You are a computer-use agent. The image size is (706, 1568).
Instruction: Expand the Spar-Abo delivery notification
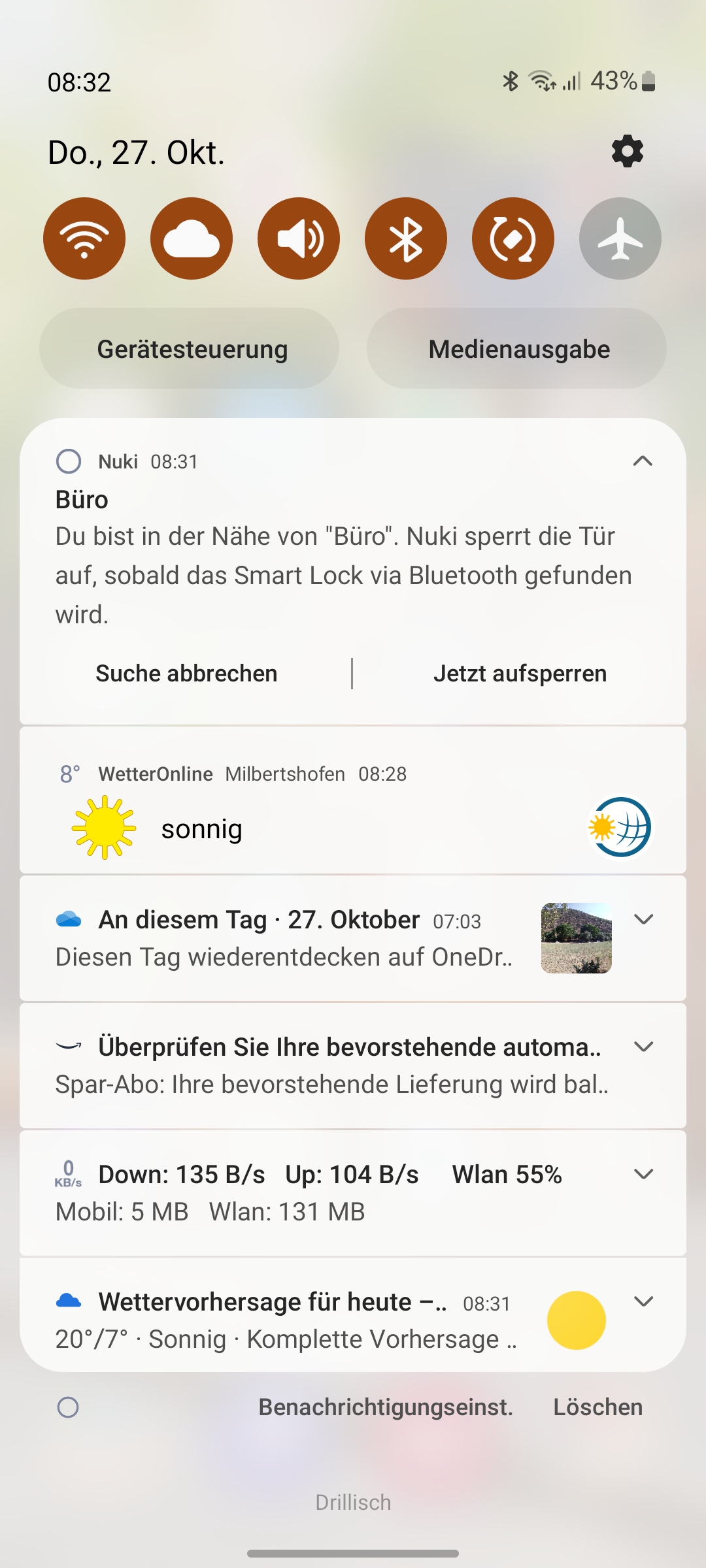tap(644, 1047)
